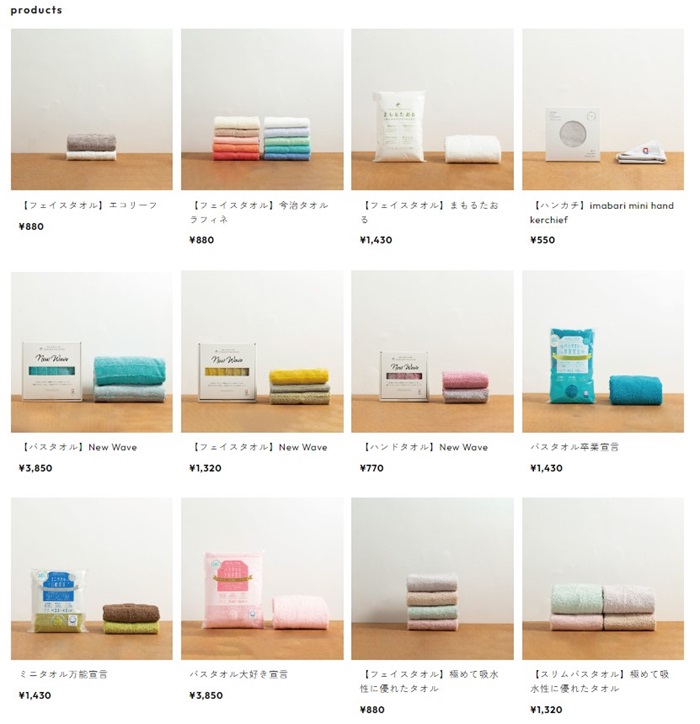Viewport: 700px width, 724px height.
Task: Open the バスタオル大好き宣言 product
Action: pos(261,579)
